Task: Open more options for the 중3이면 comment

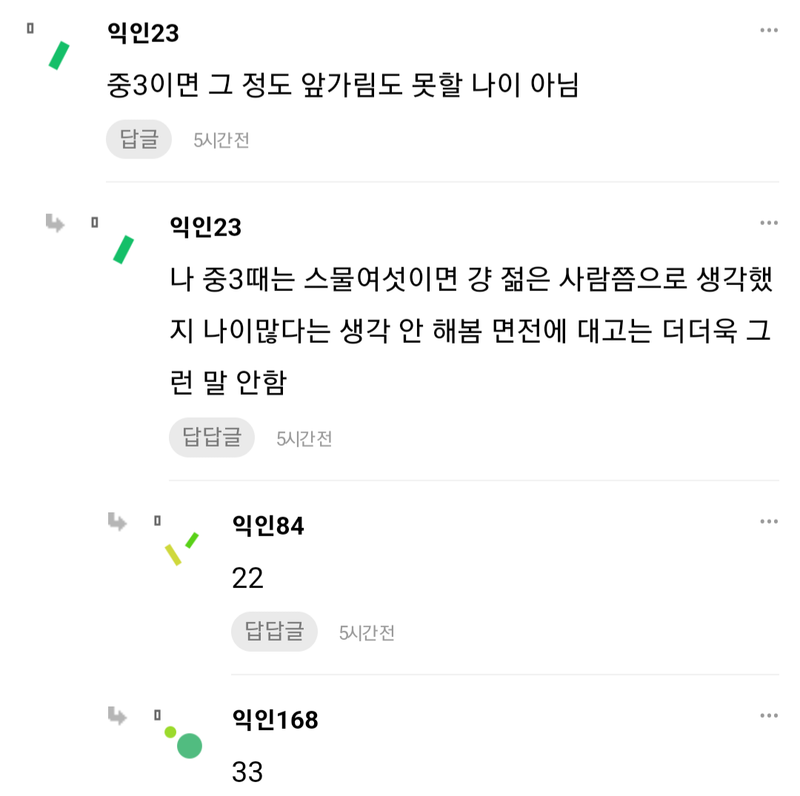Action: (x=768, y=31)
